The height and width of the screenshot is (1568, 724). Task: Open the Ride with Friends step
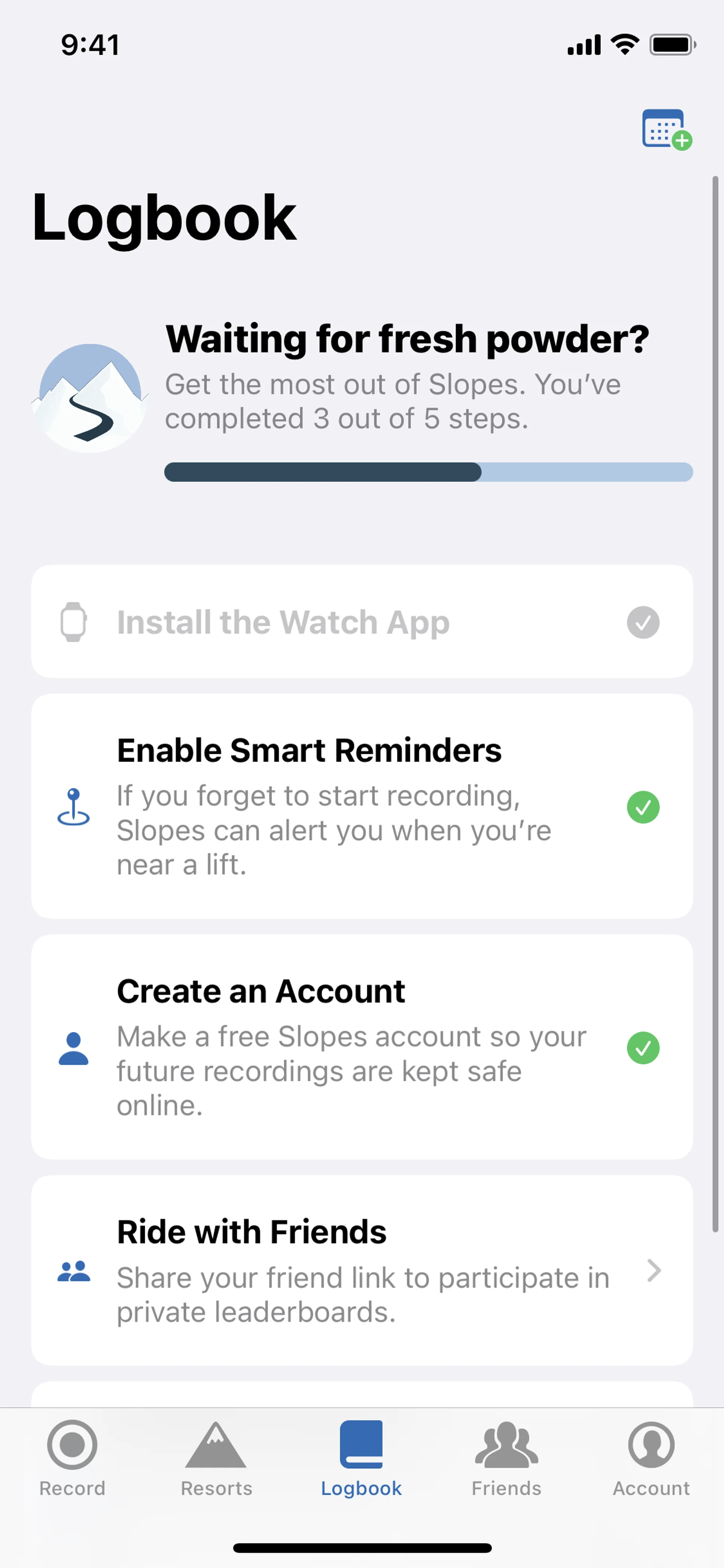pyautogui.click(x=361, y=1270)
